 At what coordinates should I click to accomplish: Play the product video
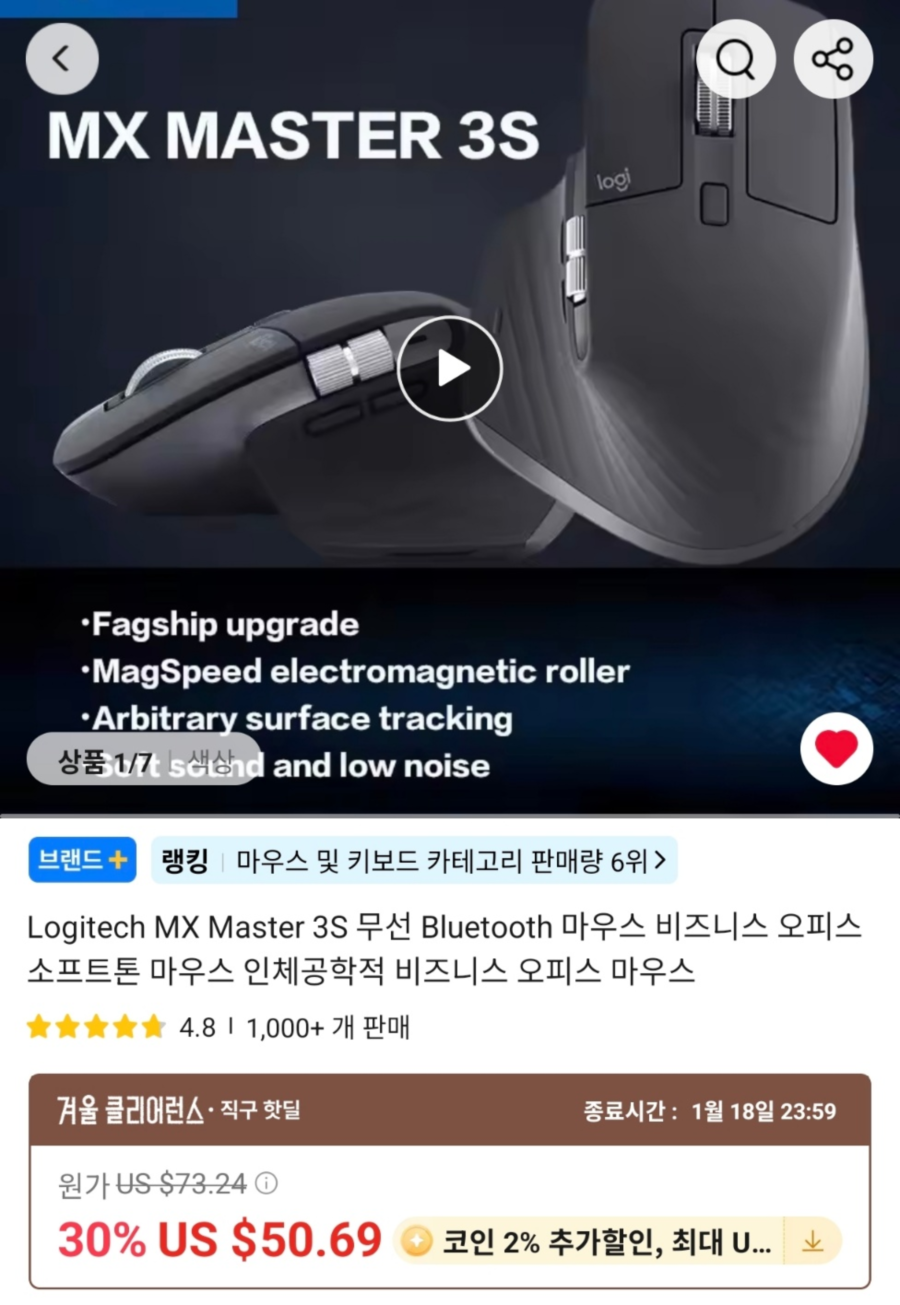(449, 368)
